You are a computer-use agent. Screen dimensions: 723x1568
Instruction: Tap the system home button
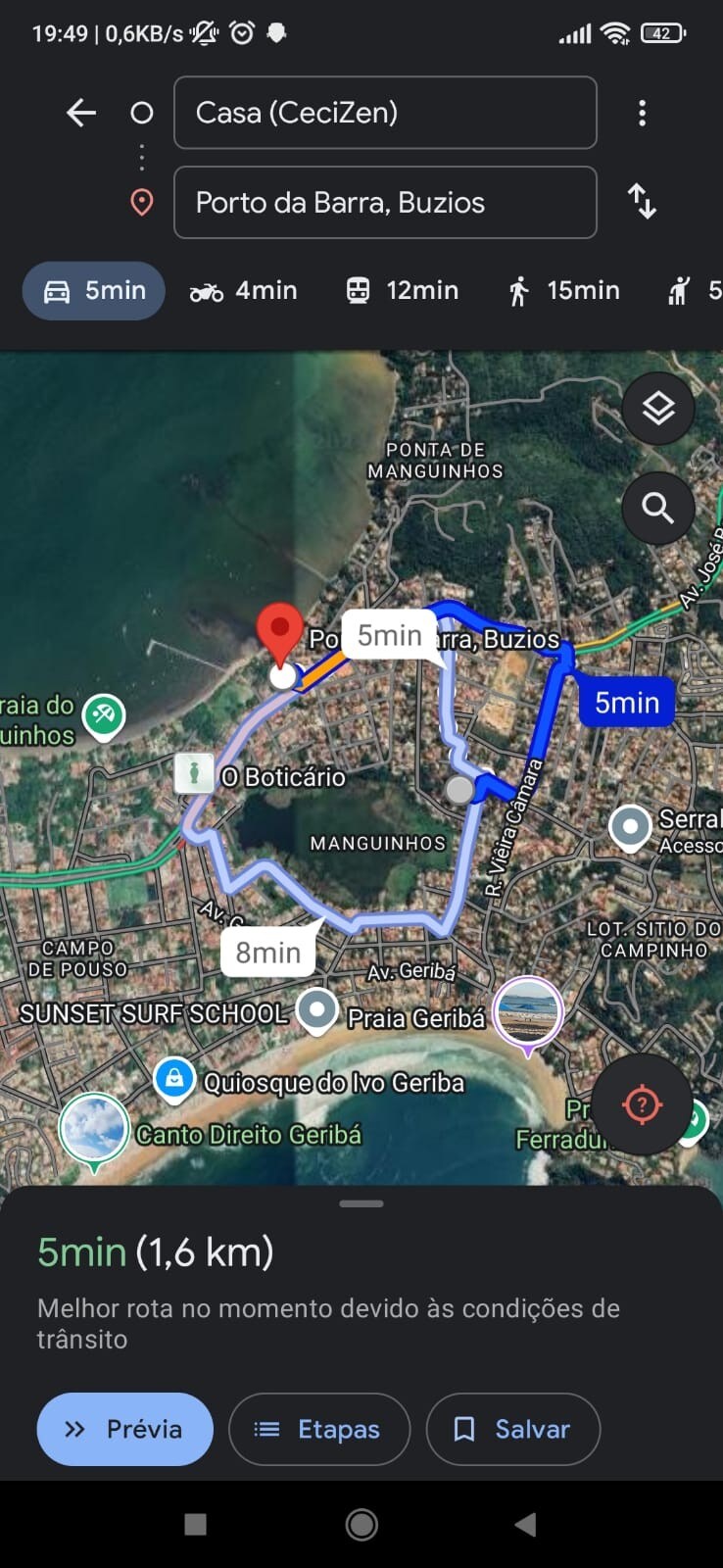tap(361, 1524)
